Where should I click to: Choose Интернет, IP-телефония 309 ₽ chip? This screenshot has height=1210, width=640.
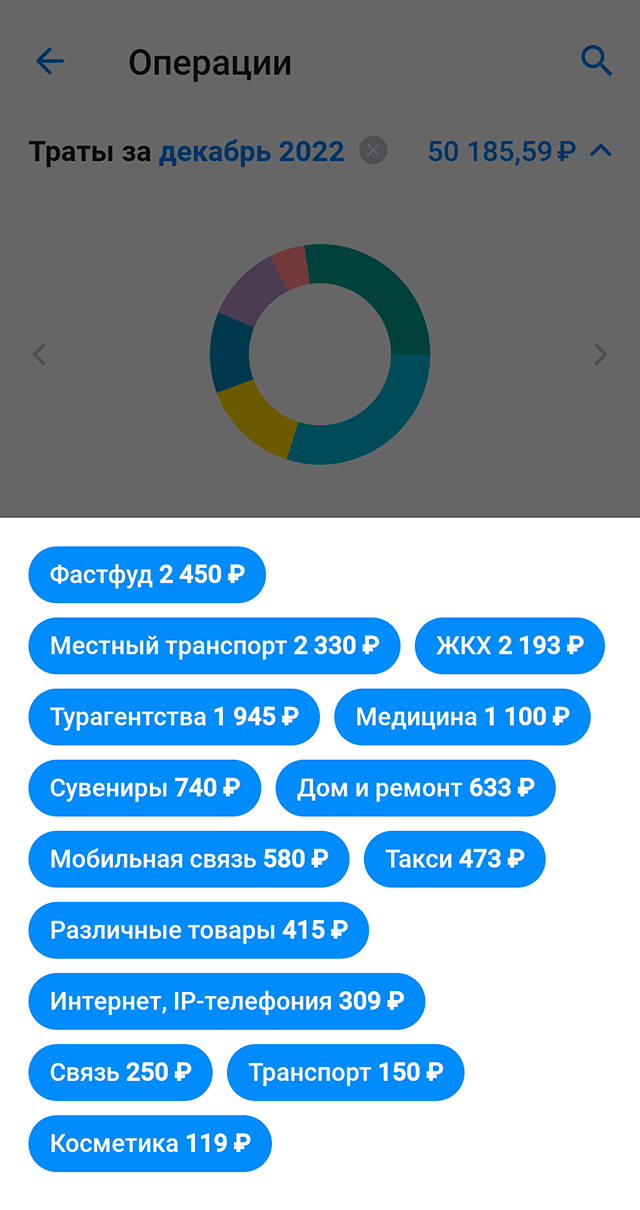pyautogui.click(x=227, y=1001)
